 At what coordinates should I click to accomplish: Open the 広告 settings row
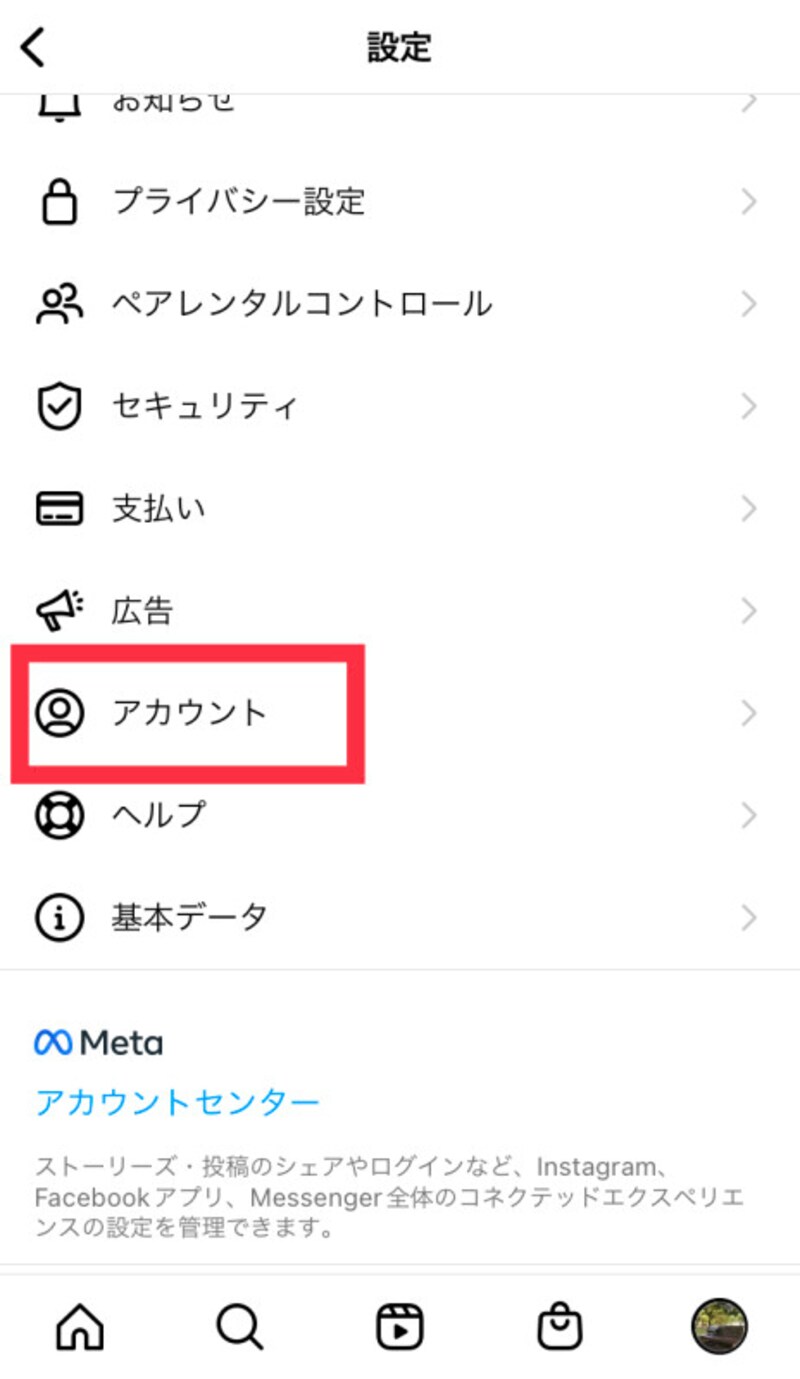pyautogui.click(x=400, y=611)
